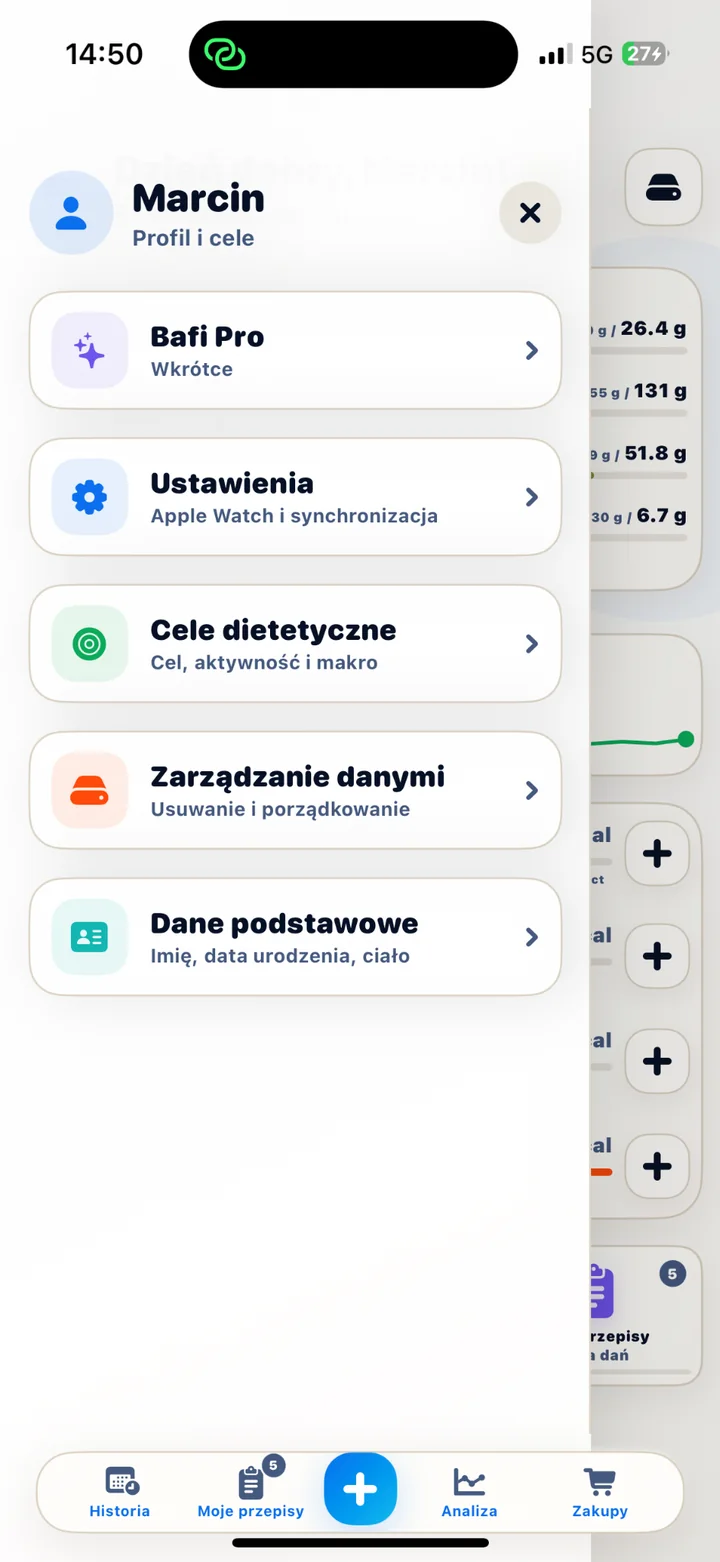Open Ustawienia settings
Image resolution: width=720 pixels, height=1562 pixels.
point(295,497)
